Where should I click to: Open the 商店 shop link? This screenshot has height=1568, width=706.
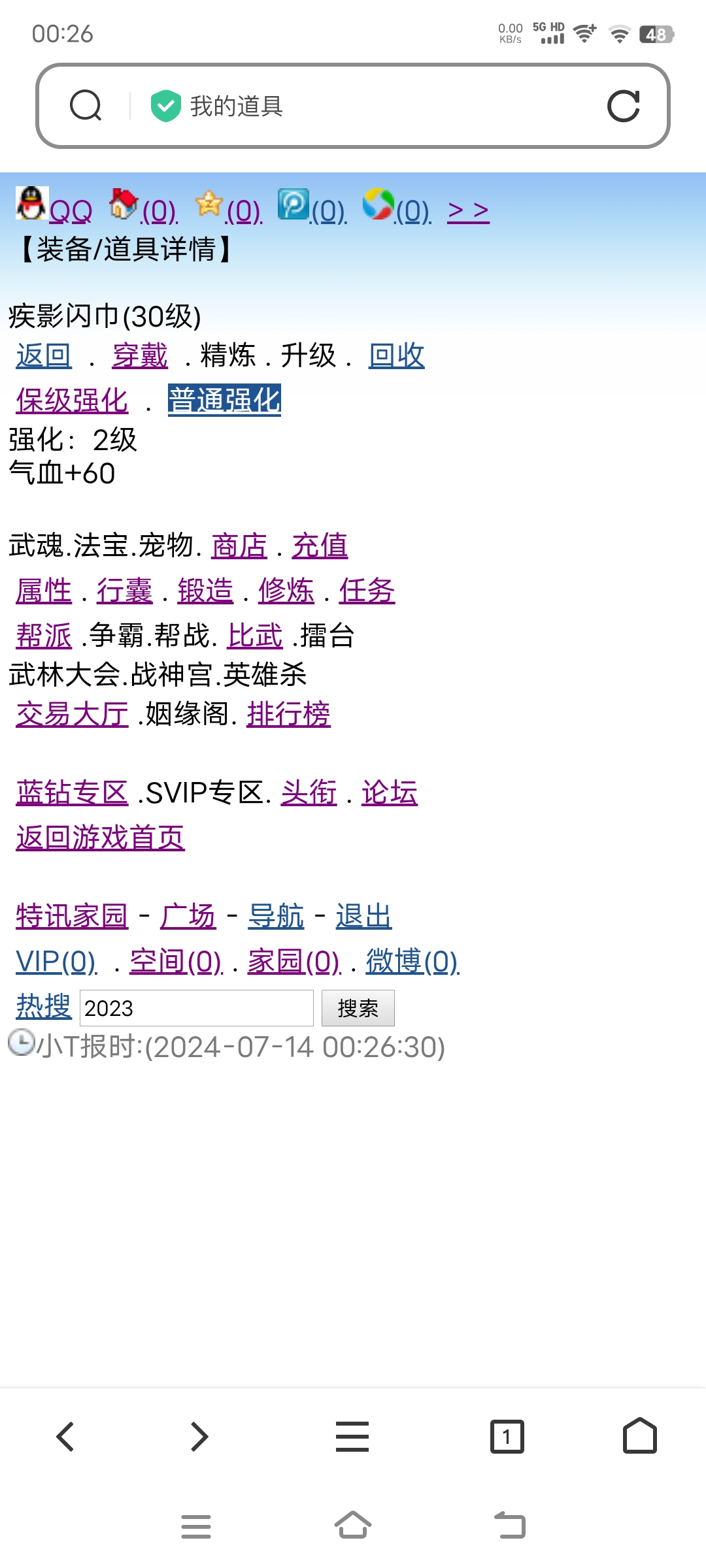pos(239,546)
